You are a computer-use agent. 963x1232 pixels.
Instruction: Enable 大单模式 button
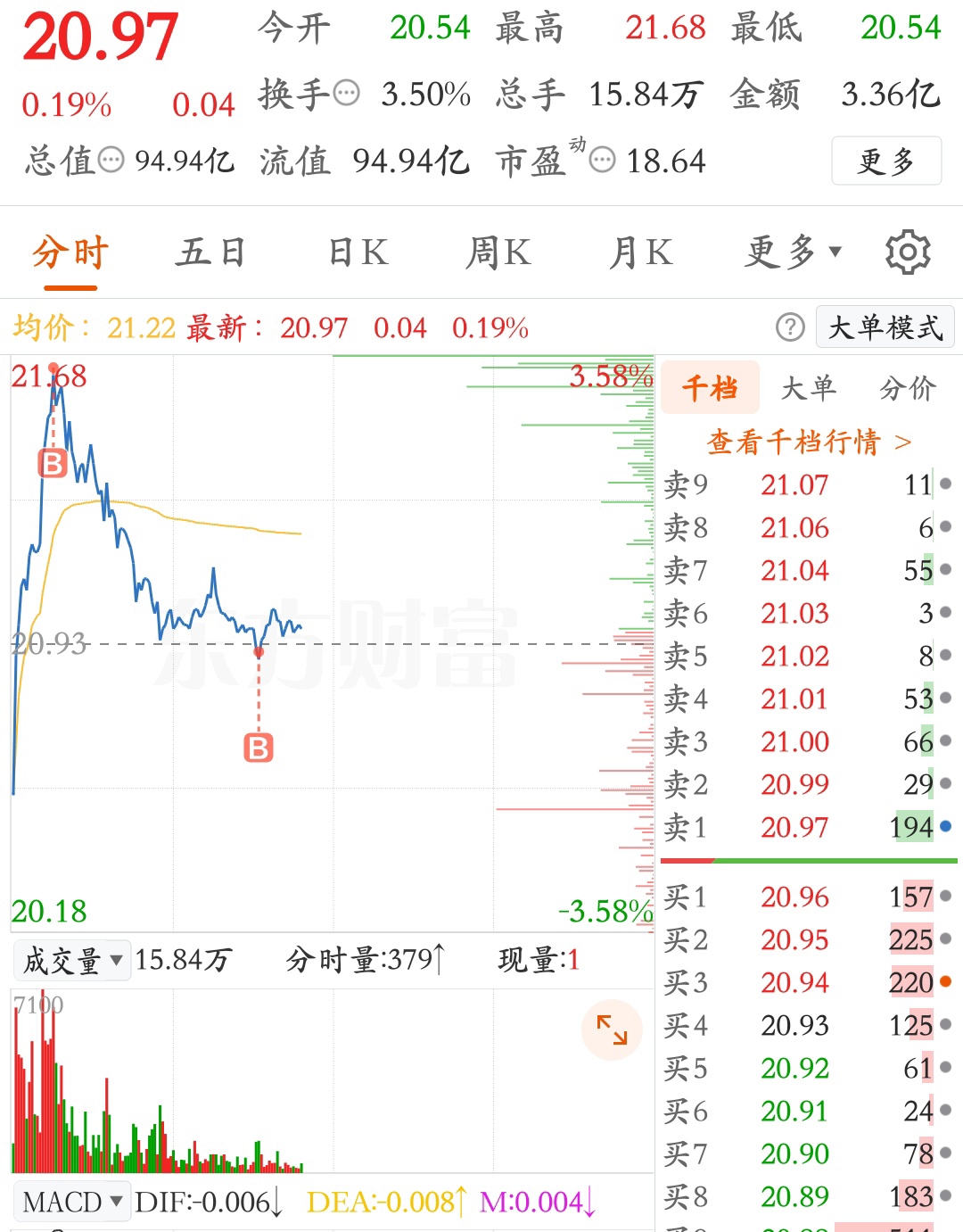pos(885,327)
